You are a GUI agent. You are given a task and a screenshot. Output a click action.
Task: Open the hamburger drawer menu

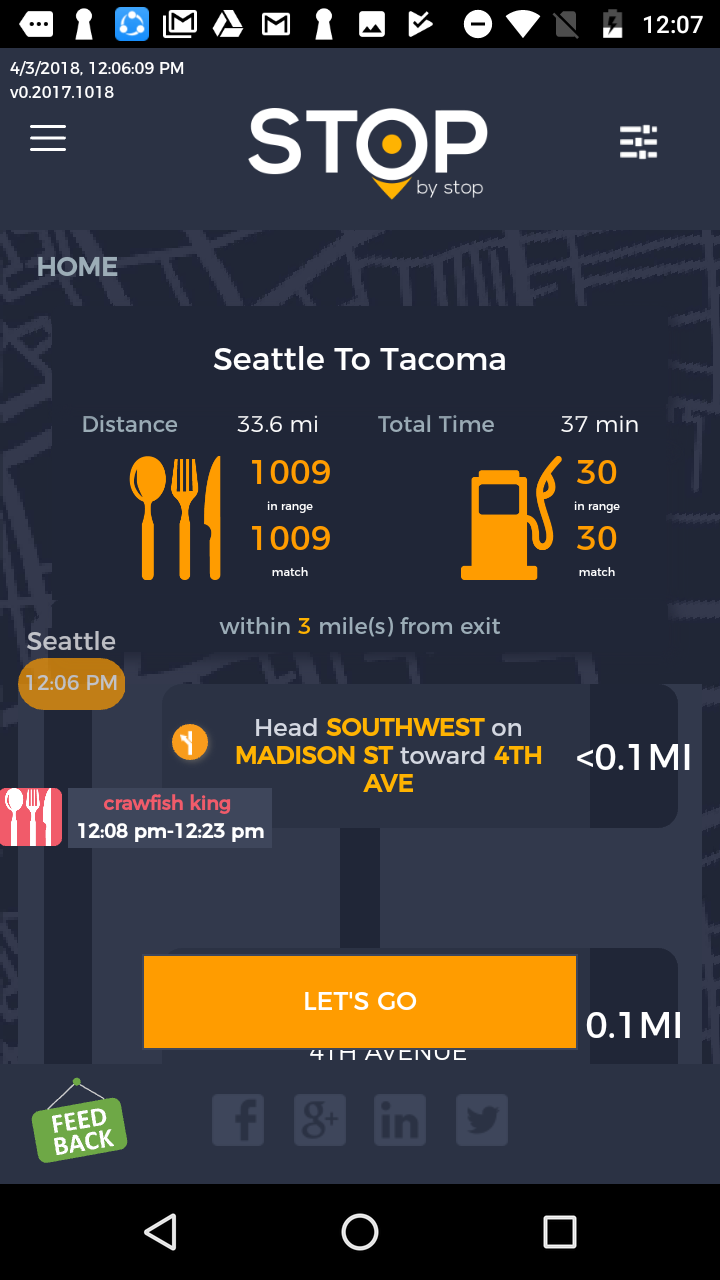(x=48, y=138)
